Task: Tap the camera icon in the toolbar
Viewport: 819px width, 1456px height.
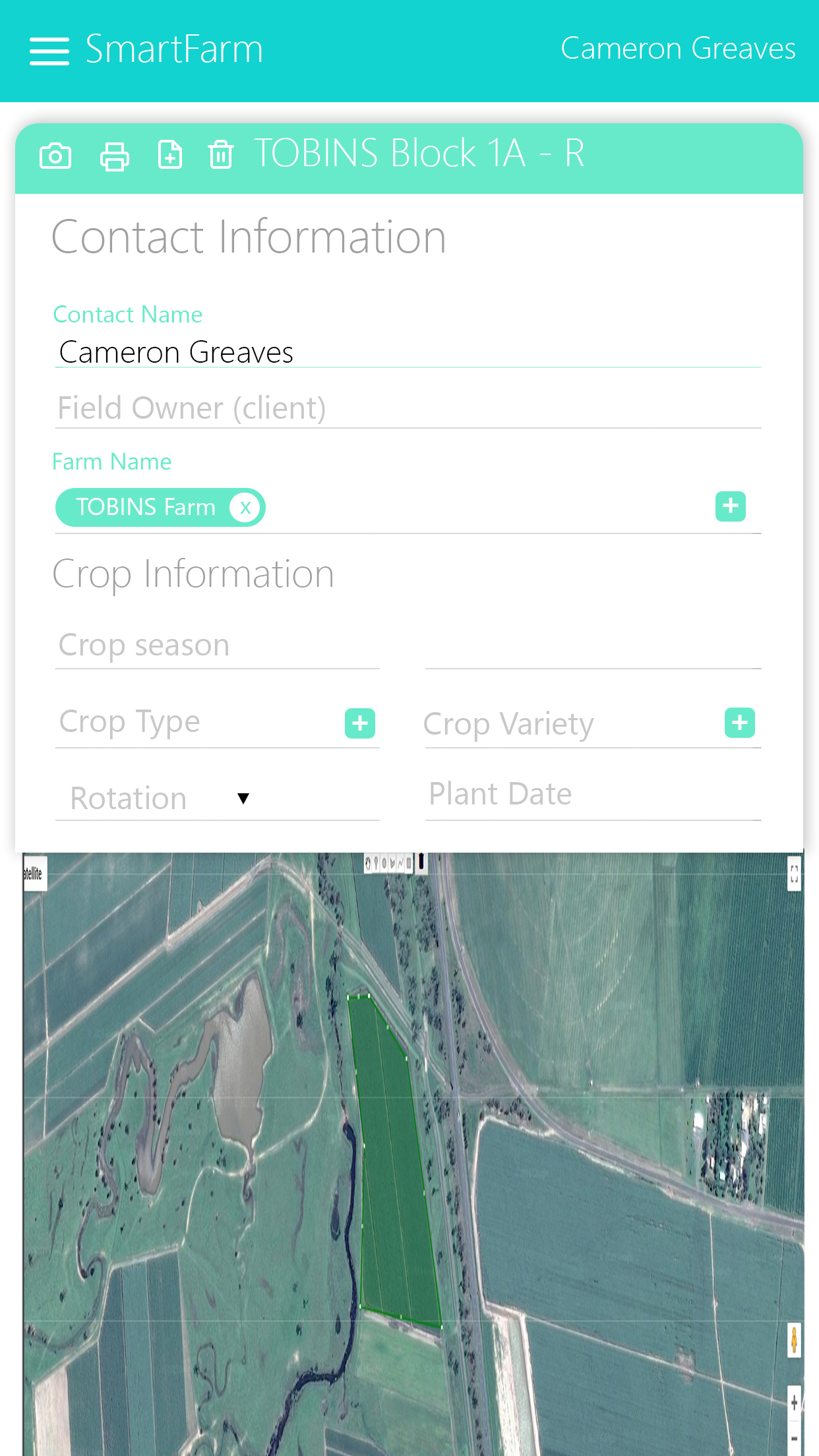Action: 55,156
